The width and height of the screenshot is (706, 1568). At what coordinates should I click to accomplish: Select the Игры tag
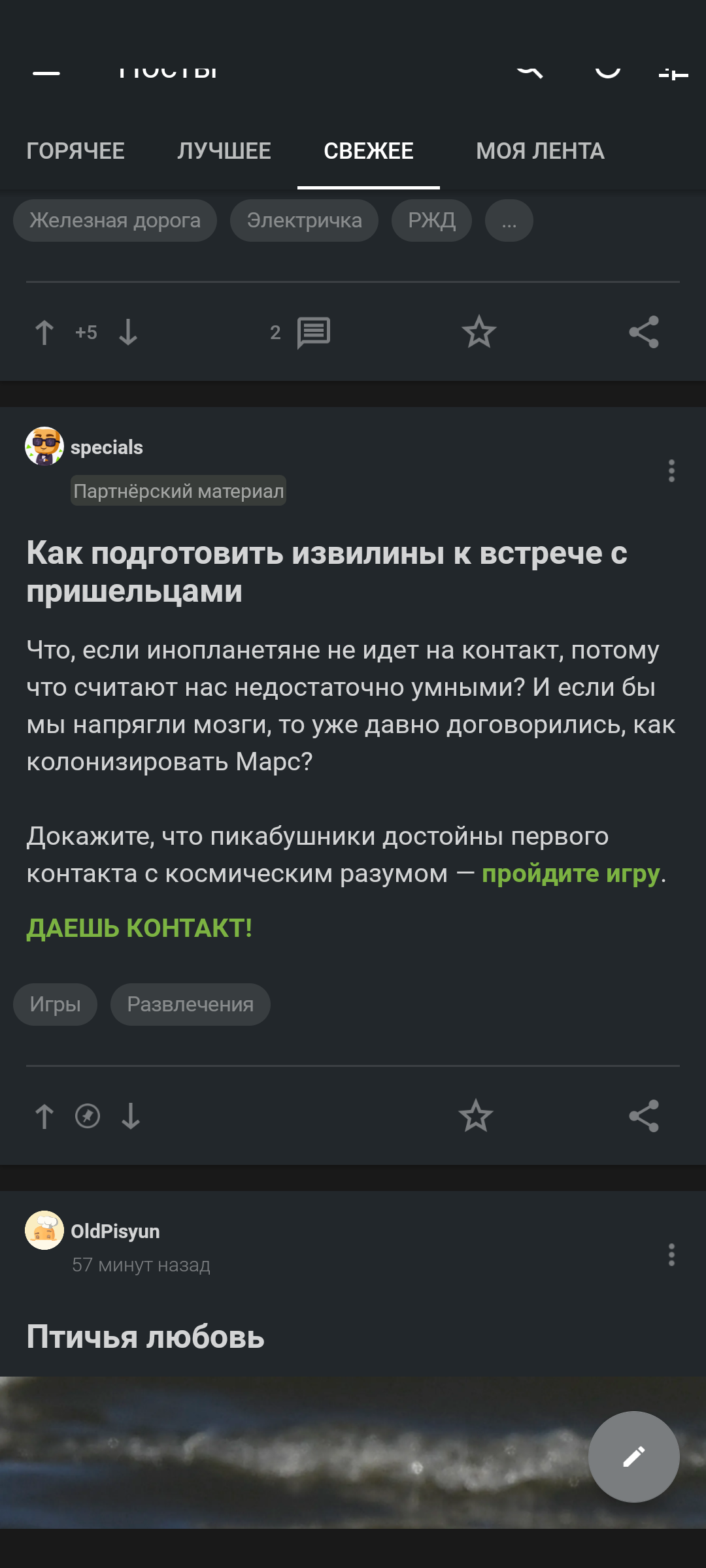tap(55, 1004)
